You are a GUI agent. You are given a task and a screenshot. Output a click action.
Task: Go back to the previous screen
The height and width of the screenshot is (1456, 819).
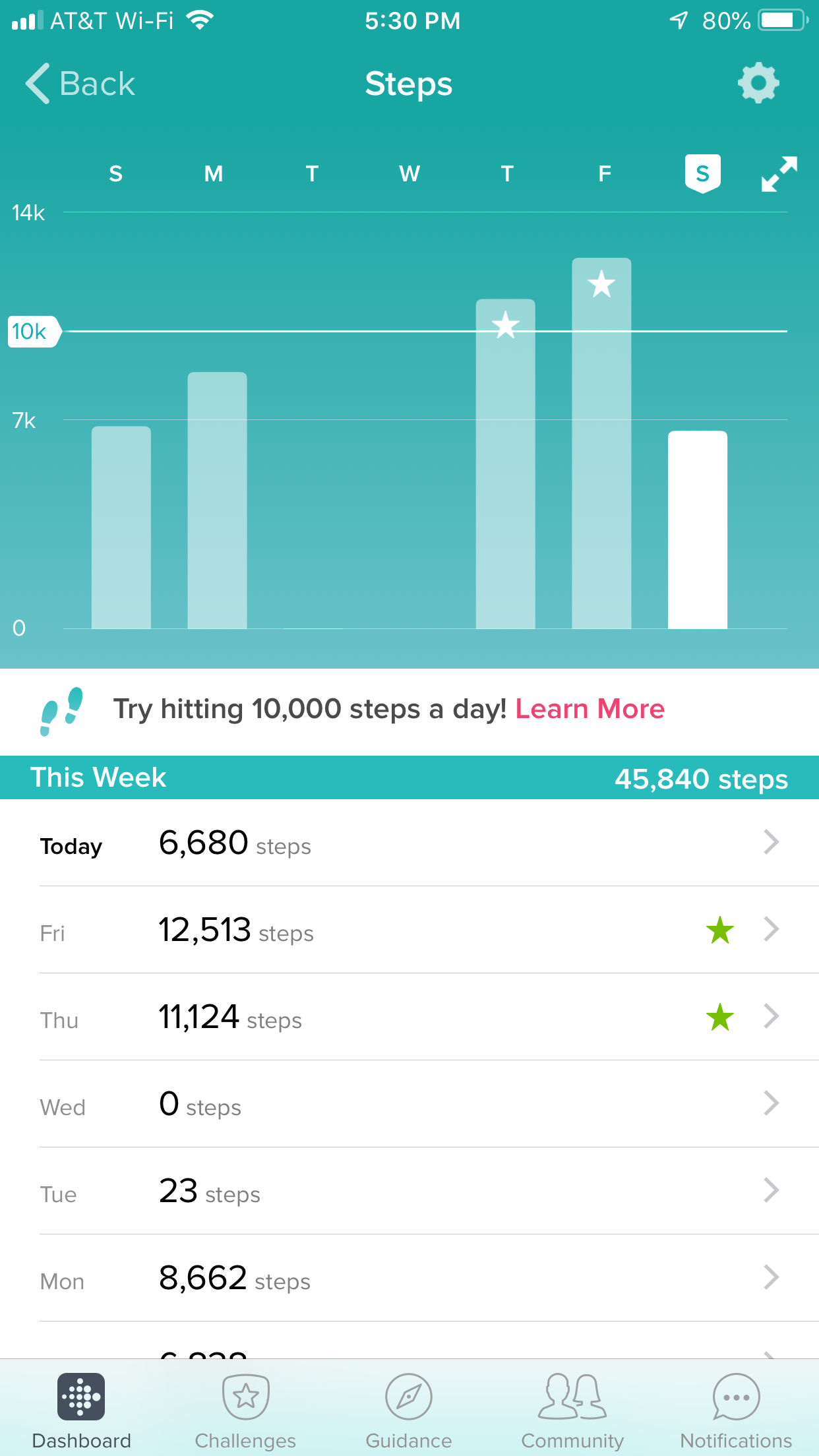[80, 84]
